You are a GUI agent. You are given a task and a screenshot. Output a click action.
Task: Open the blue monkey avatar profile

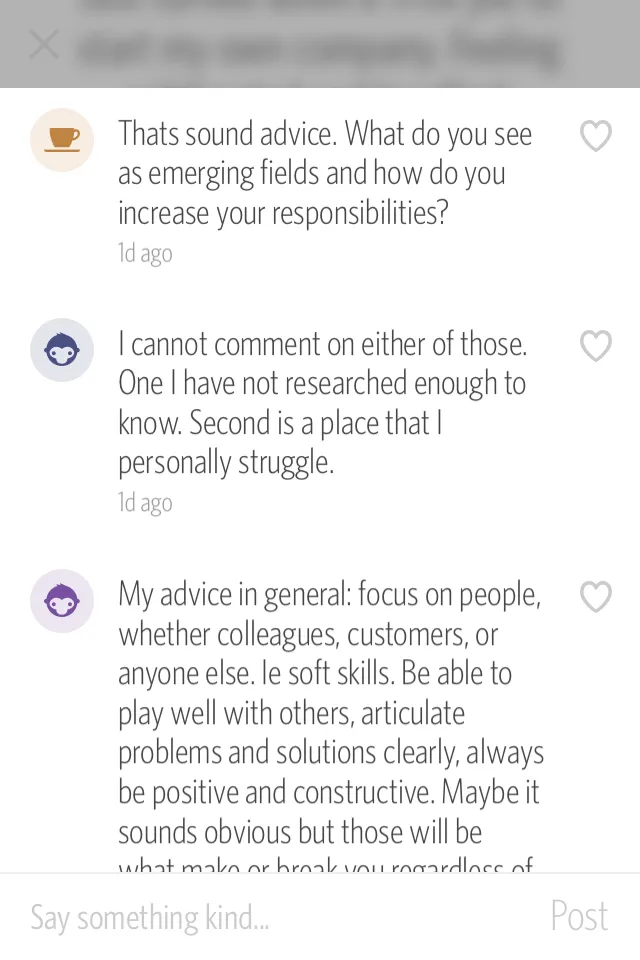coord(62,350)
